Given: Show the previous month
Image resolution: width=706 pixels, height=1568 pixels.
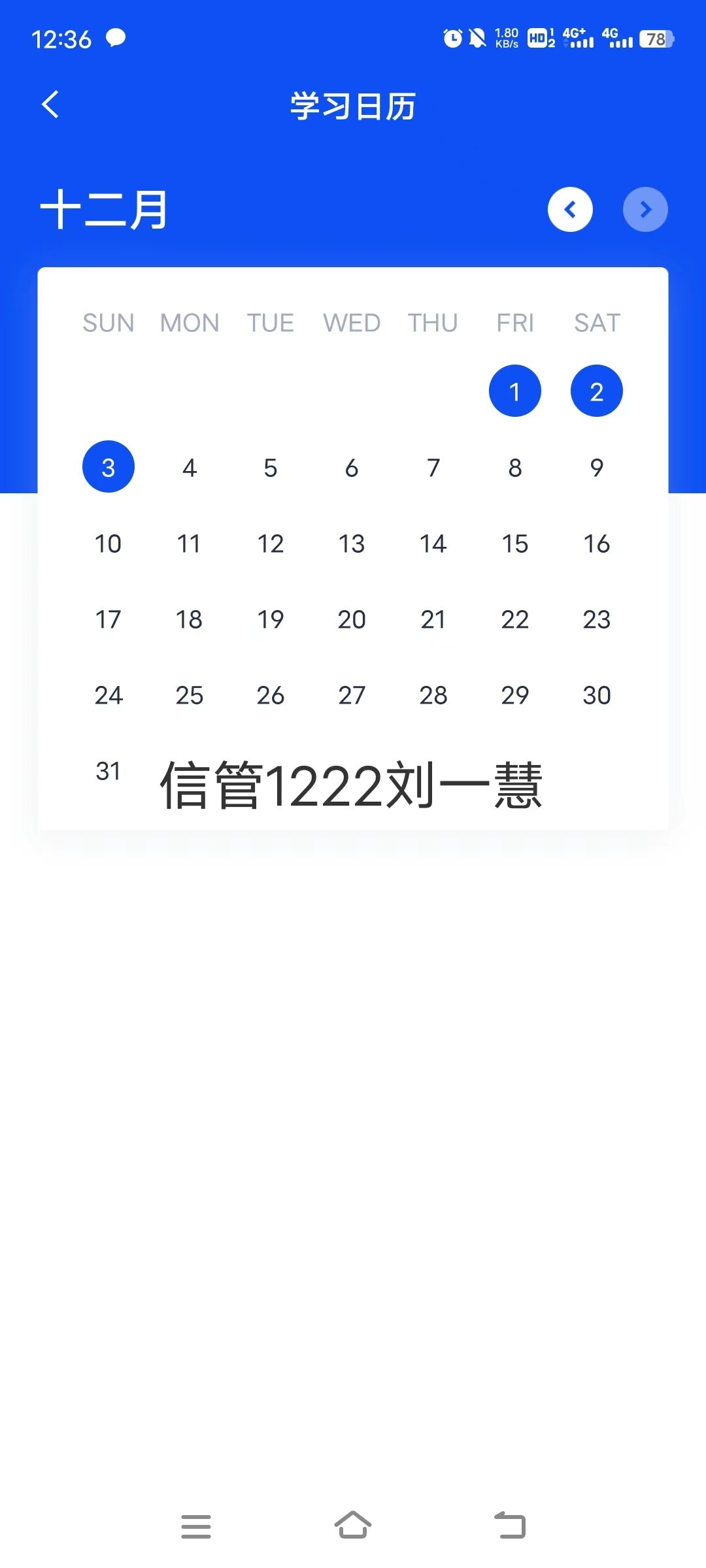Looking at the screenshot, I should (x=570, y=210).
